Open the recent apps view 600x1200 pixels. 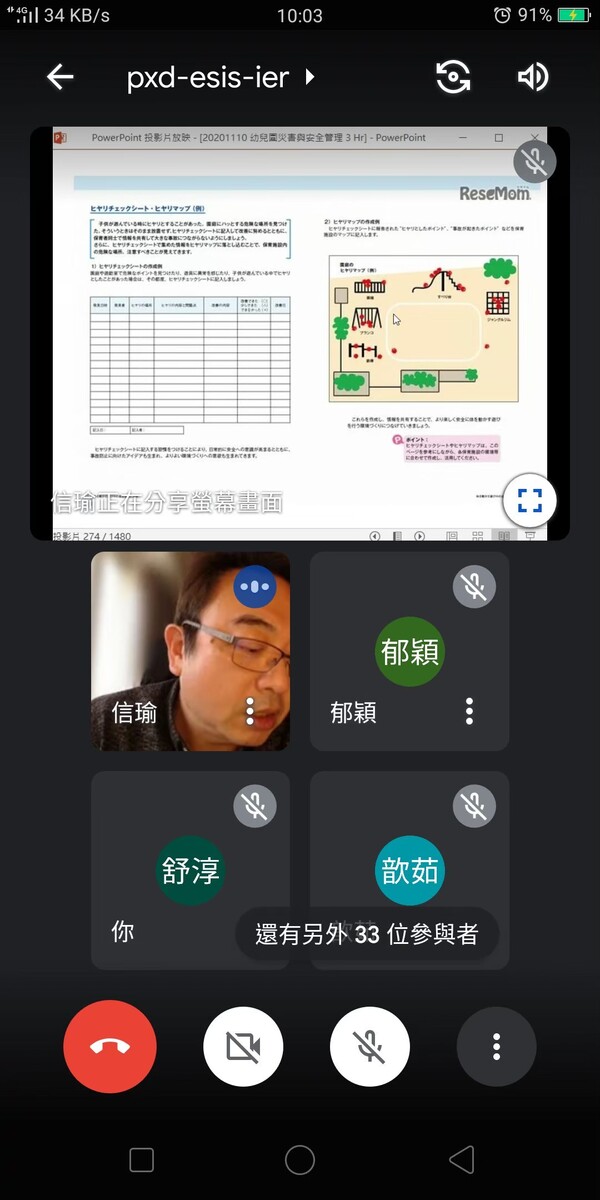(142, 1159)
